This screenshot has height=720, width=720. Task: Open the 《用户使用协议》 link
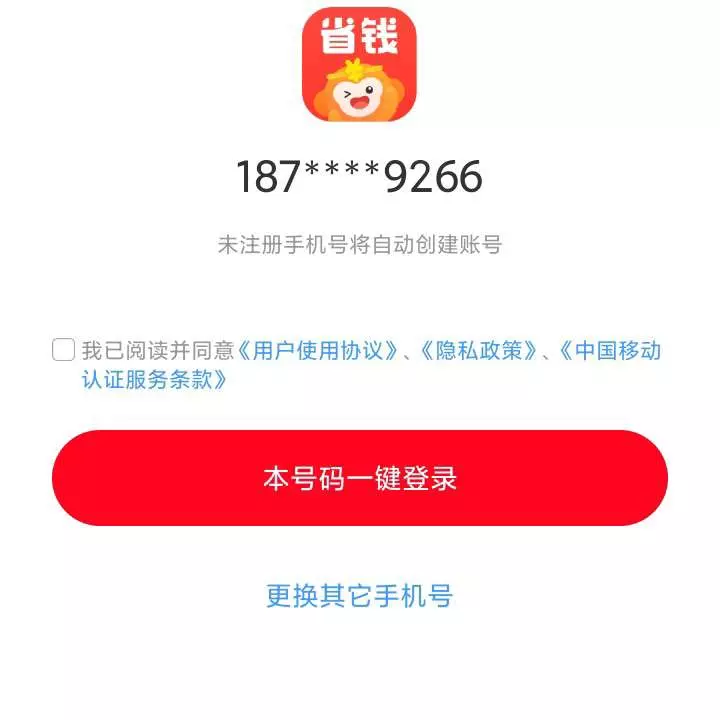coord(318,351)
